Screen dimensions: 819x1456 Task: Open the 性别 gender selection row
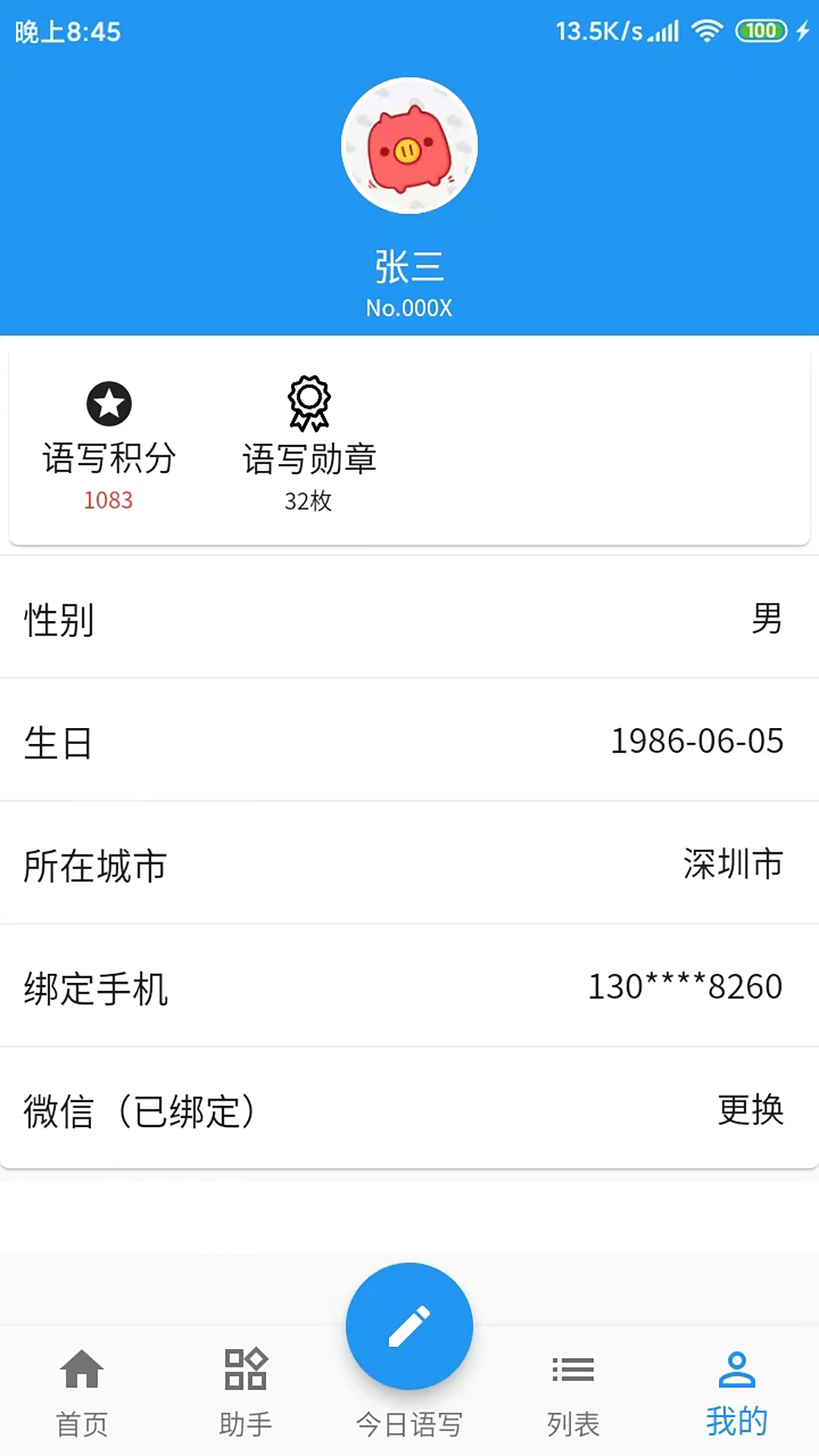coord(409,622)
